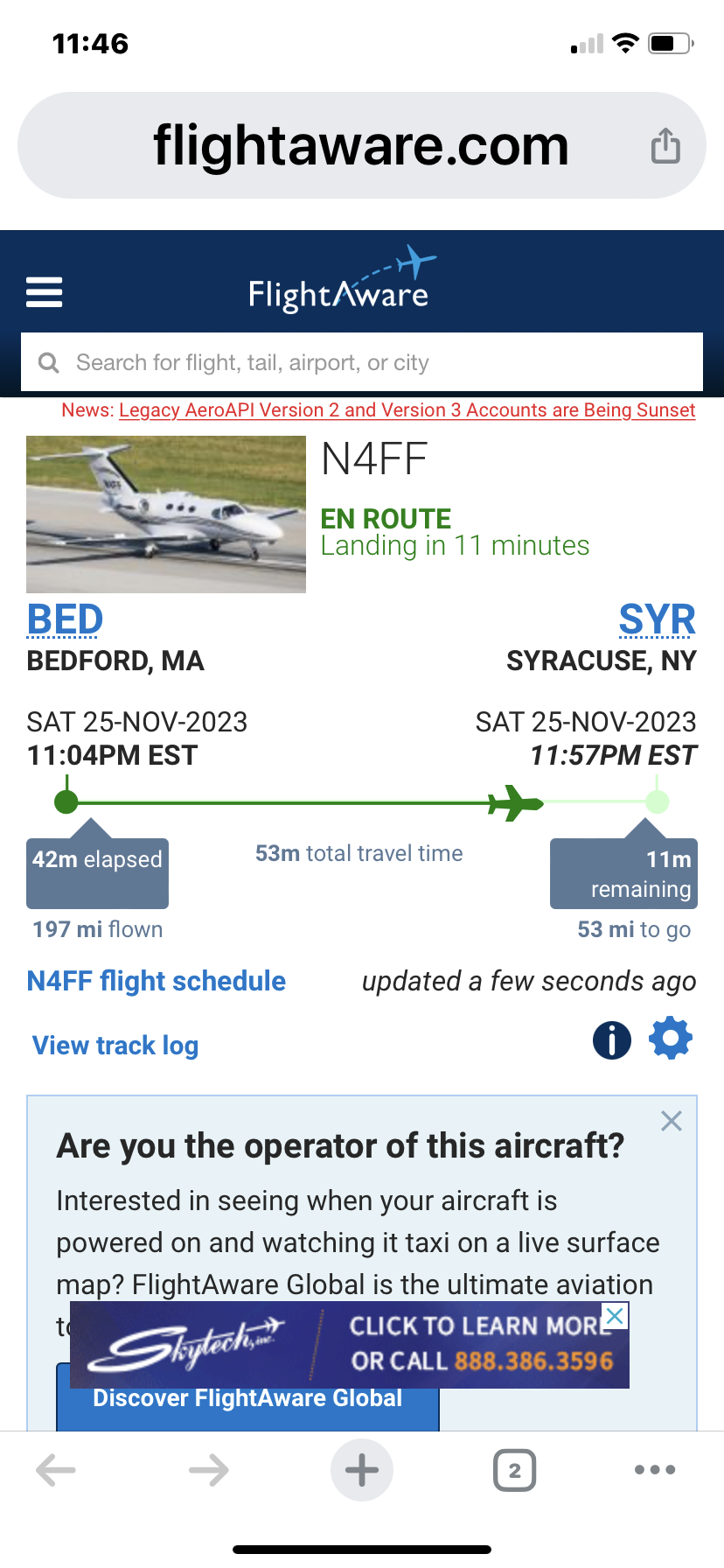Image resolution: width=724 pixels, height=1568 pixels.
Task: Open the browser's three-dot menu
Action: [x=655, y=1470]
